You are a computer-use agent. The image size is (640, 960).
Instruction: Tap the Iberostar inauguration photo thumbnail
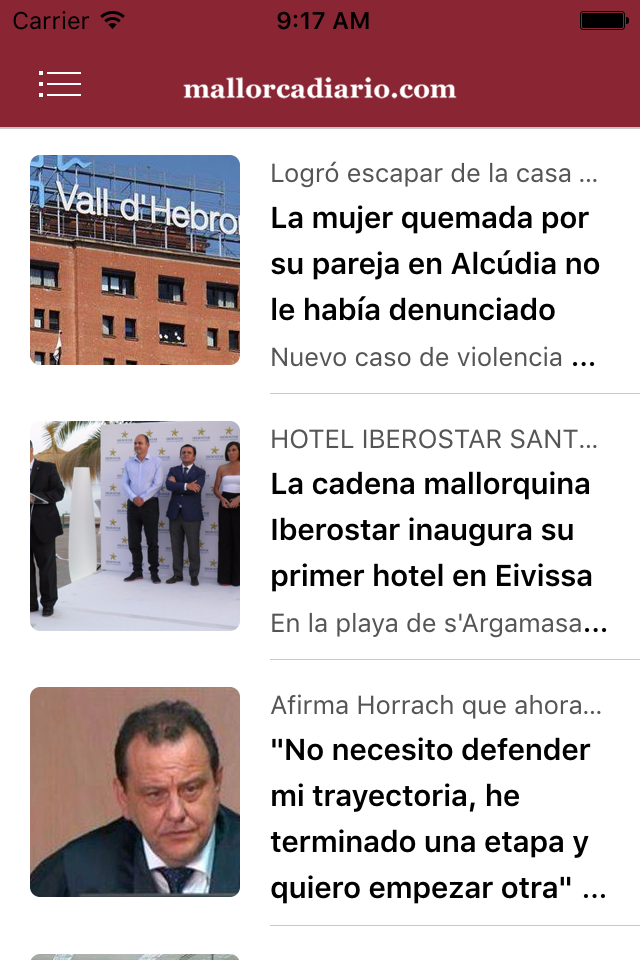(x=135, y=526)
